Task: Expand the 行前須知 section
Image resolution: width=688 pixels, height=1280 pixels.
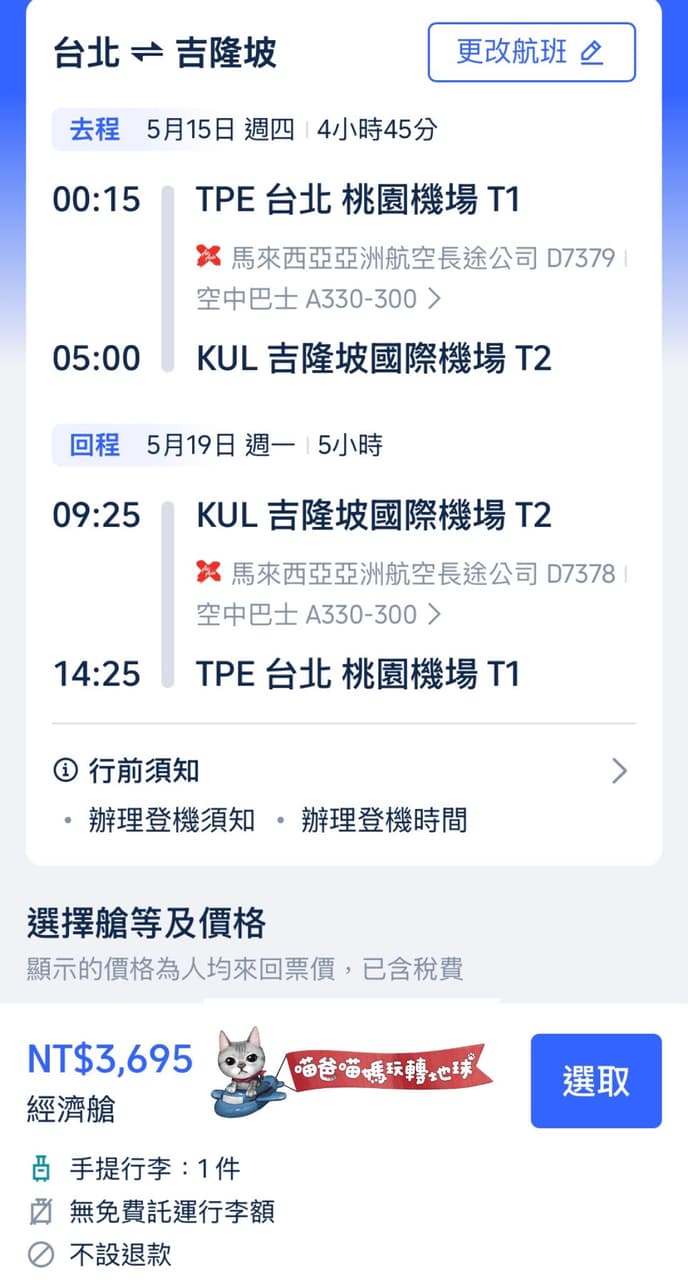Action: (342, 771)
